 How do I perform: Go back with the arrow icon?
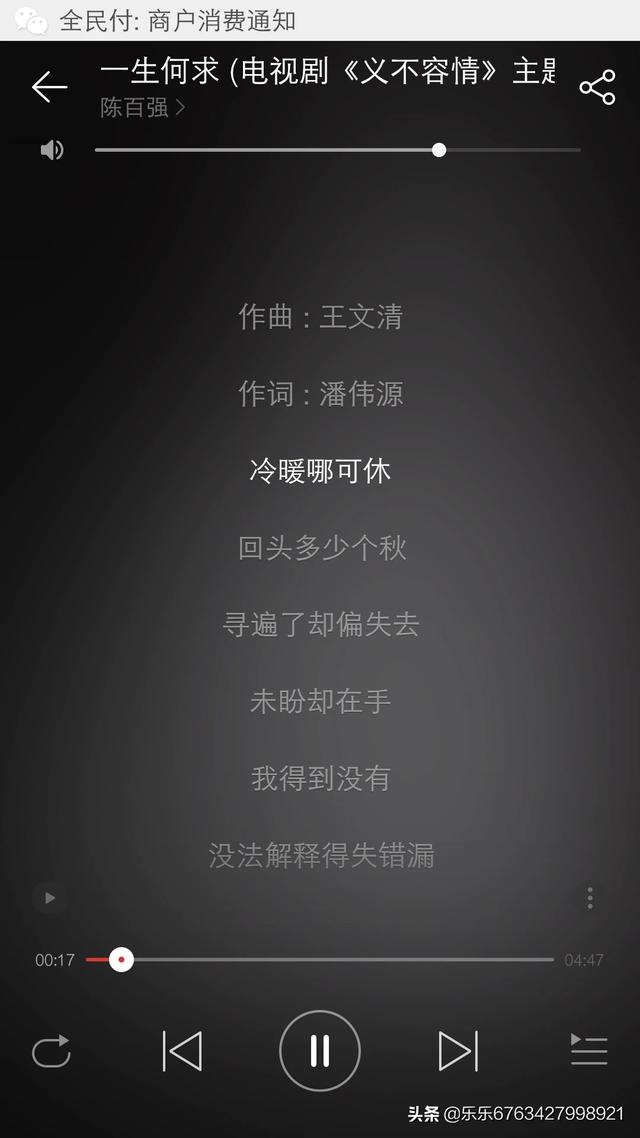[49, 87]
